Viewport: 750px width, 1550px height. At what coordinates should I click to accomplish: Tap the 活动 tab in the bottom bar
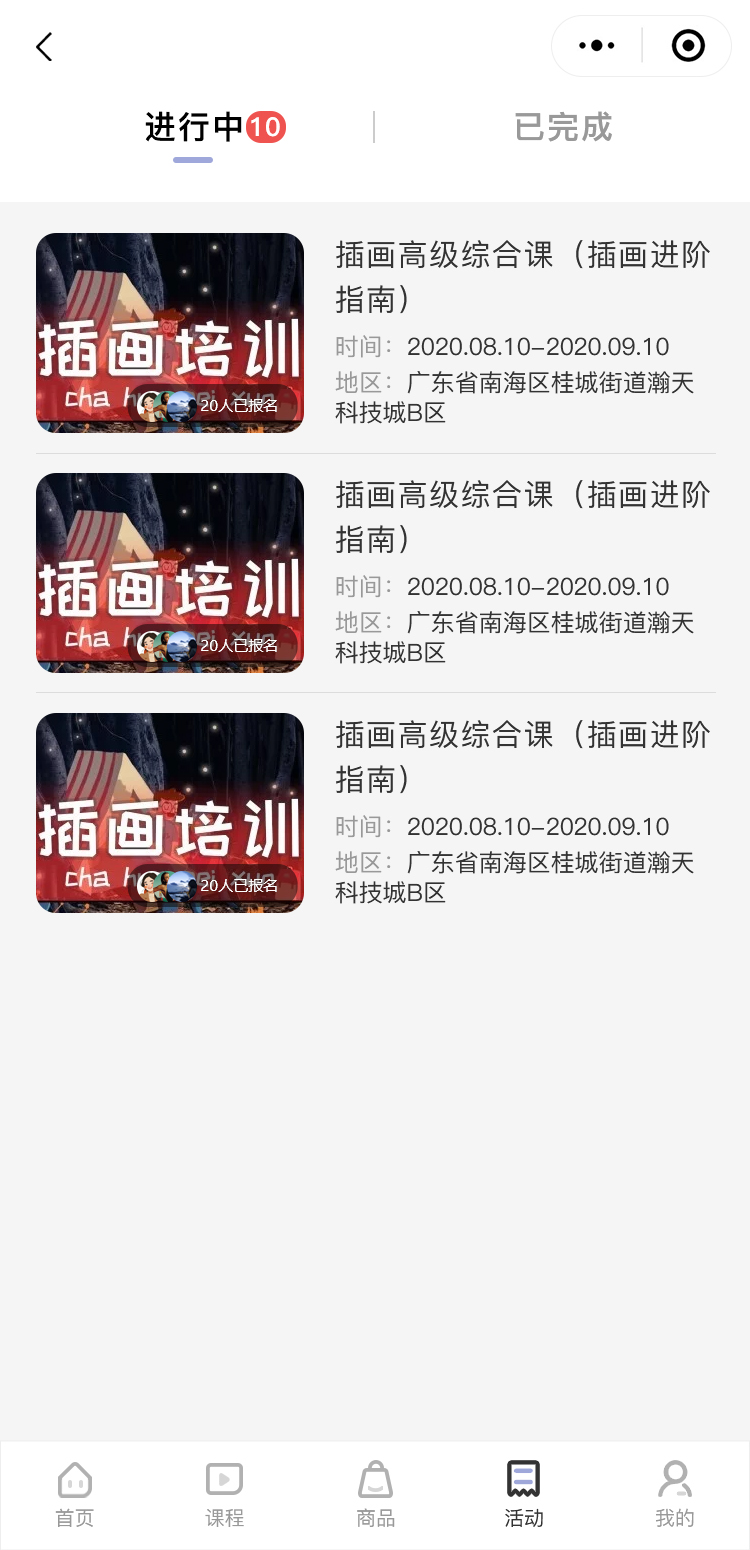tap(524, 1493)
